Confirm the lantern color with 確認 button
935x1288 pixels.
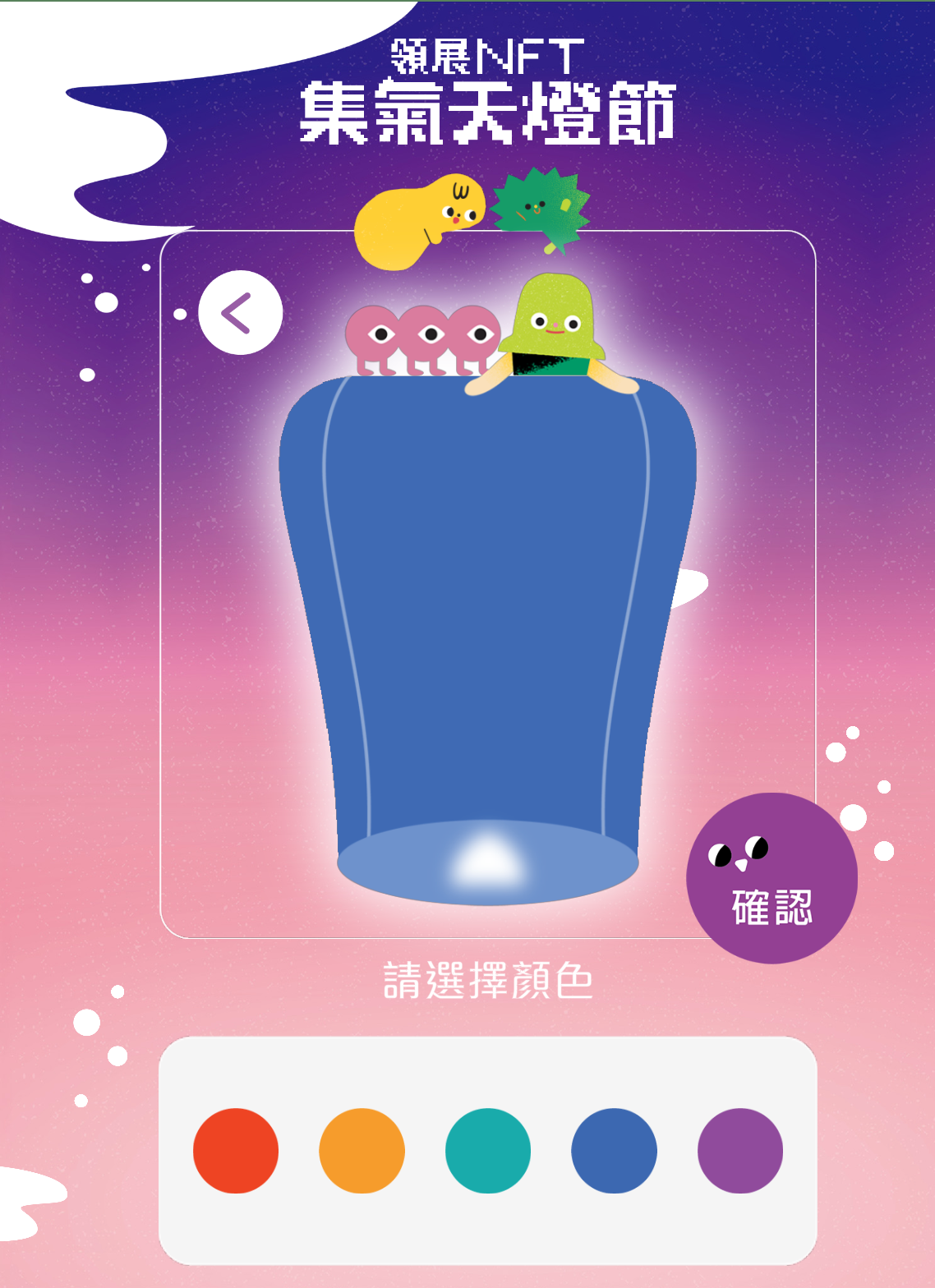(x=771, y=878)
